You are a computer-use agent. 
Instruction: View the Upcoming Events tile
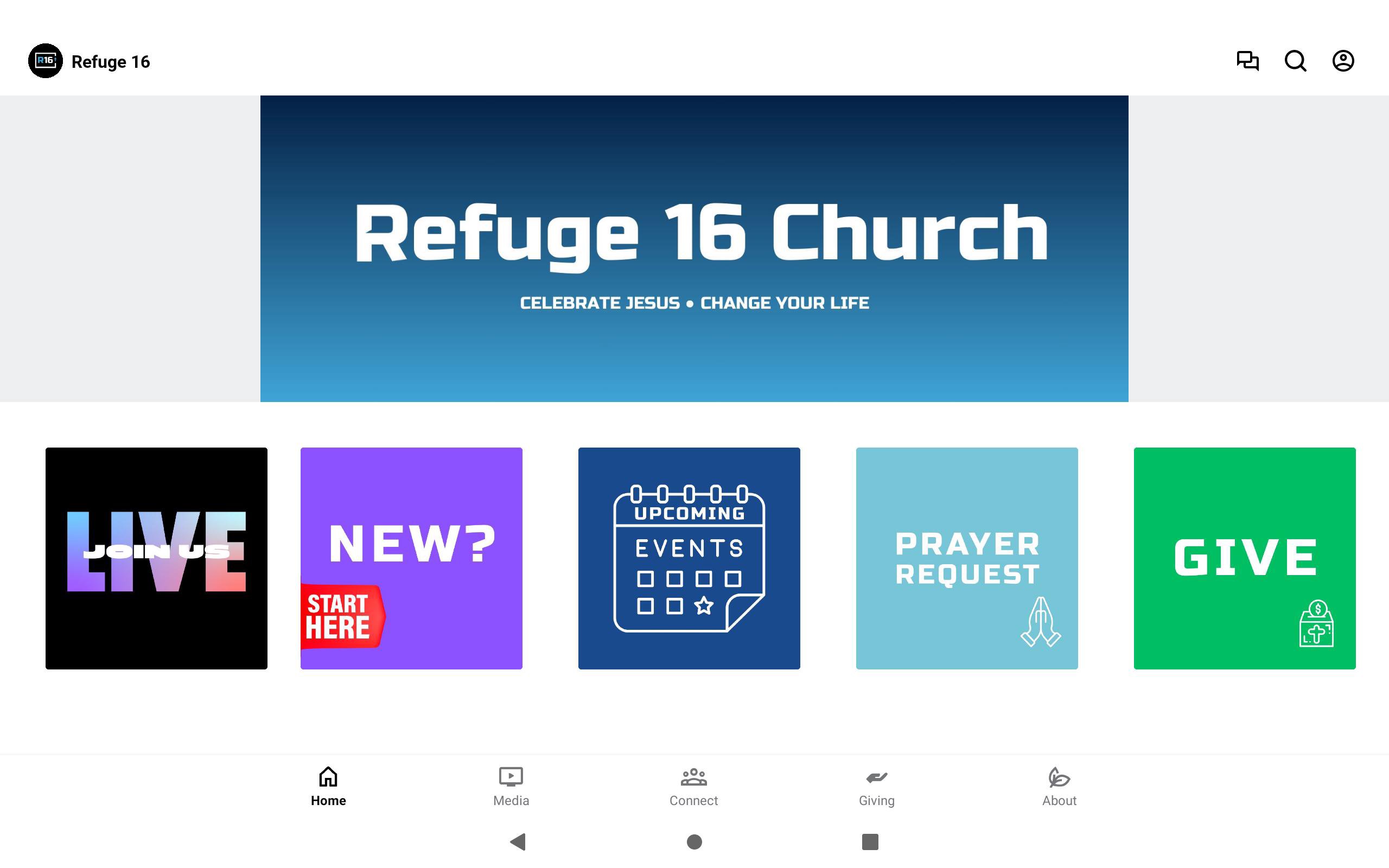tap(689, 558)
